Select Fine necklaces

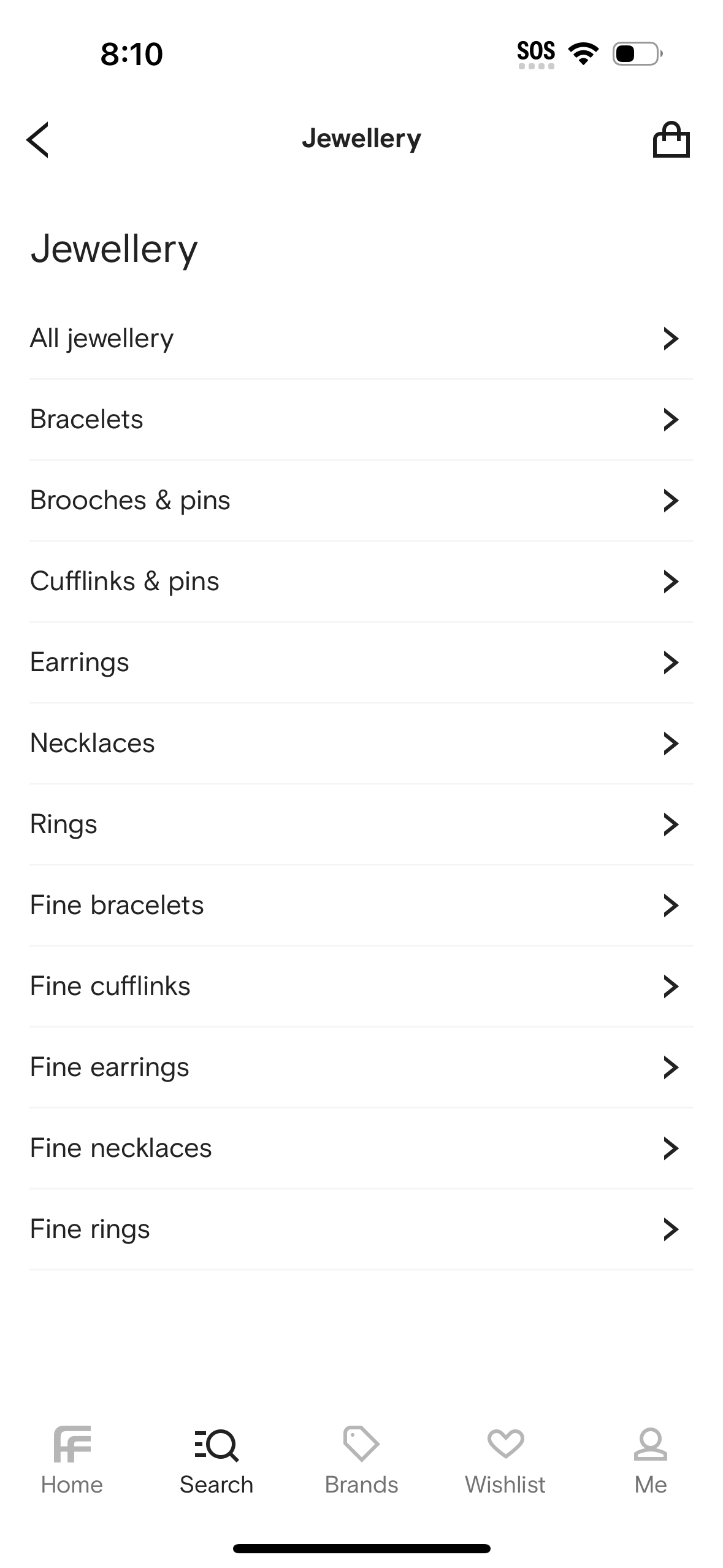pos(361,1148)
